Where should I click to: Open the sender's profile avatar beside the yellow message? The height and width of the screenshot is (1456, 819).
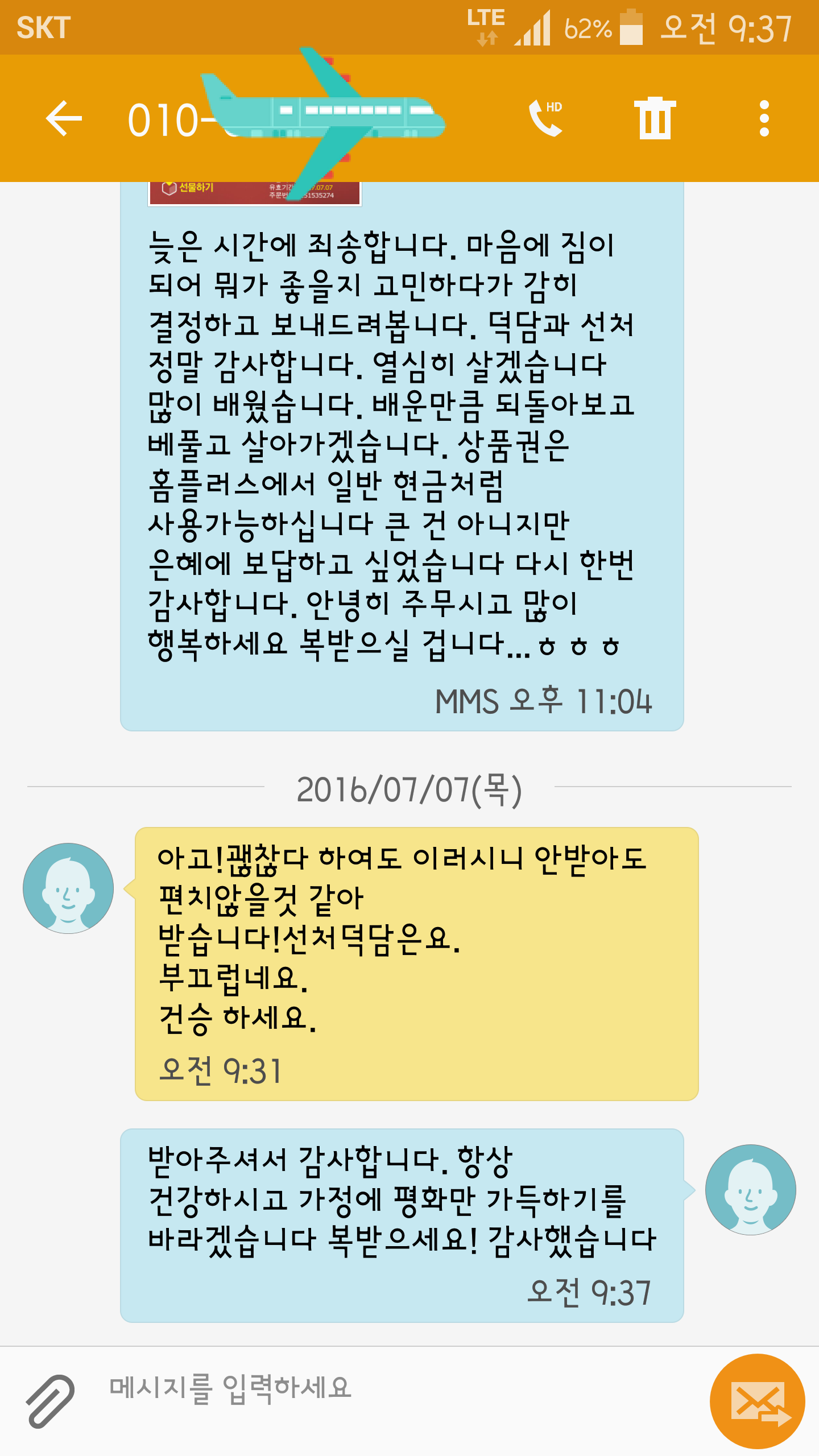coord(68,888)
